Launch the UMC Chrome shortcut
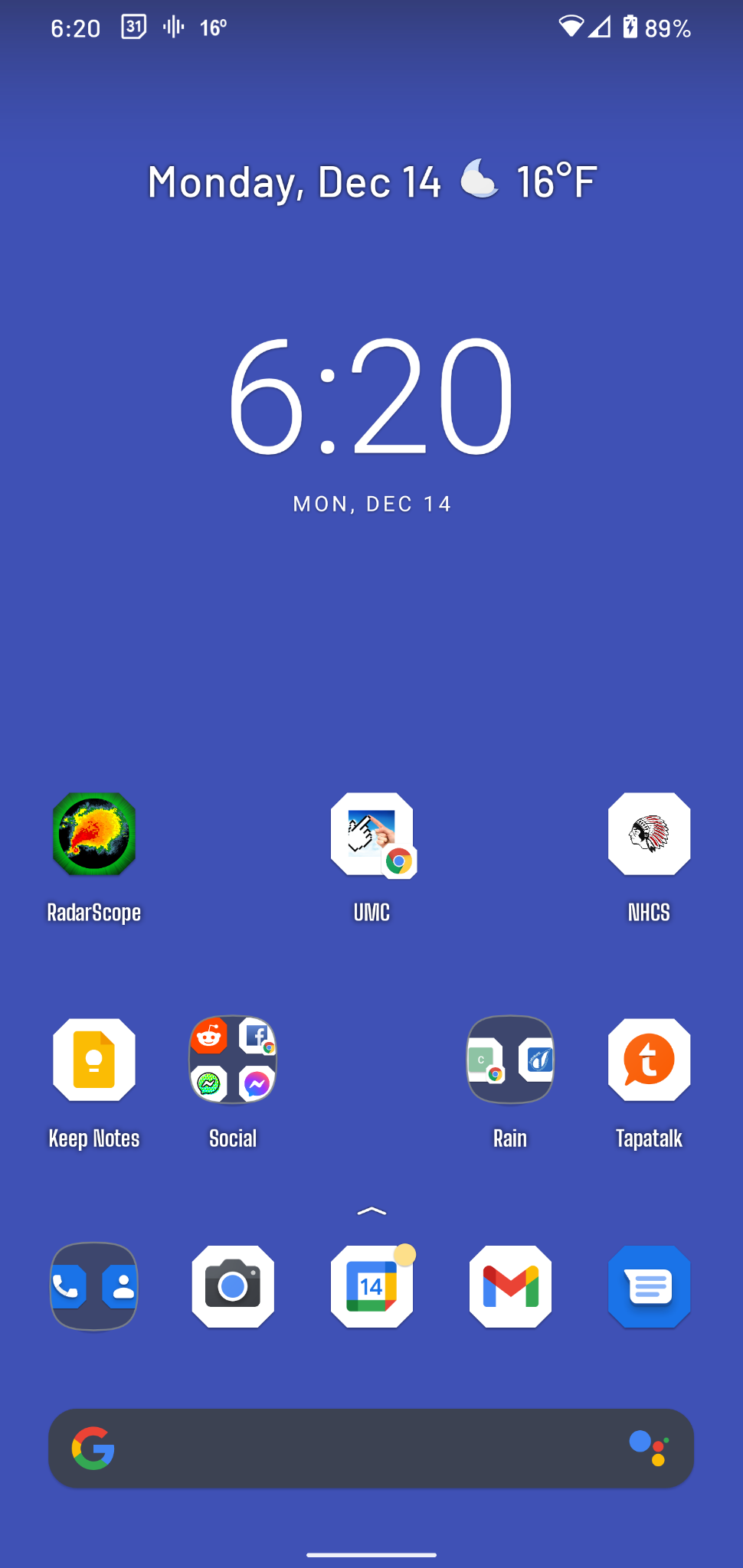The width and height of the screenshot is (743, 1568). tap(372, 835)
